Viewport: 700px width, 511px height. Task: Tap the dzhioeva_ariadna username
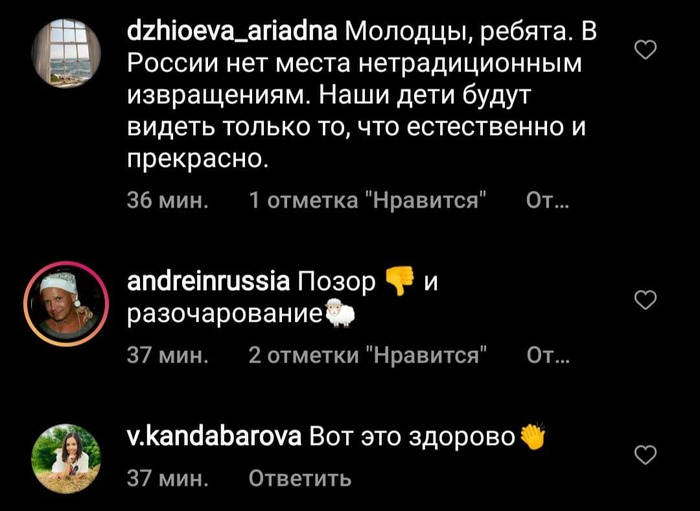coord(233,33)
